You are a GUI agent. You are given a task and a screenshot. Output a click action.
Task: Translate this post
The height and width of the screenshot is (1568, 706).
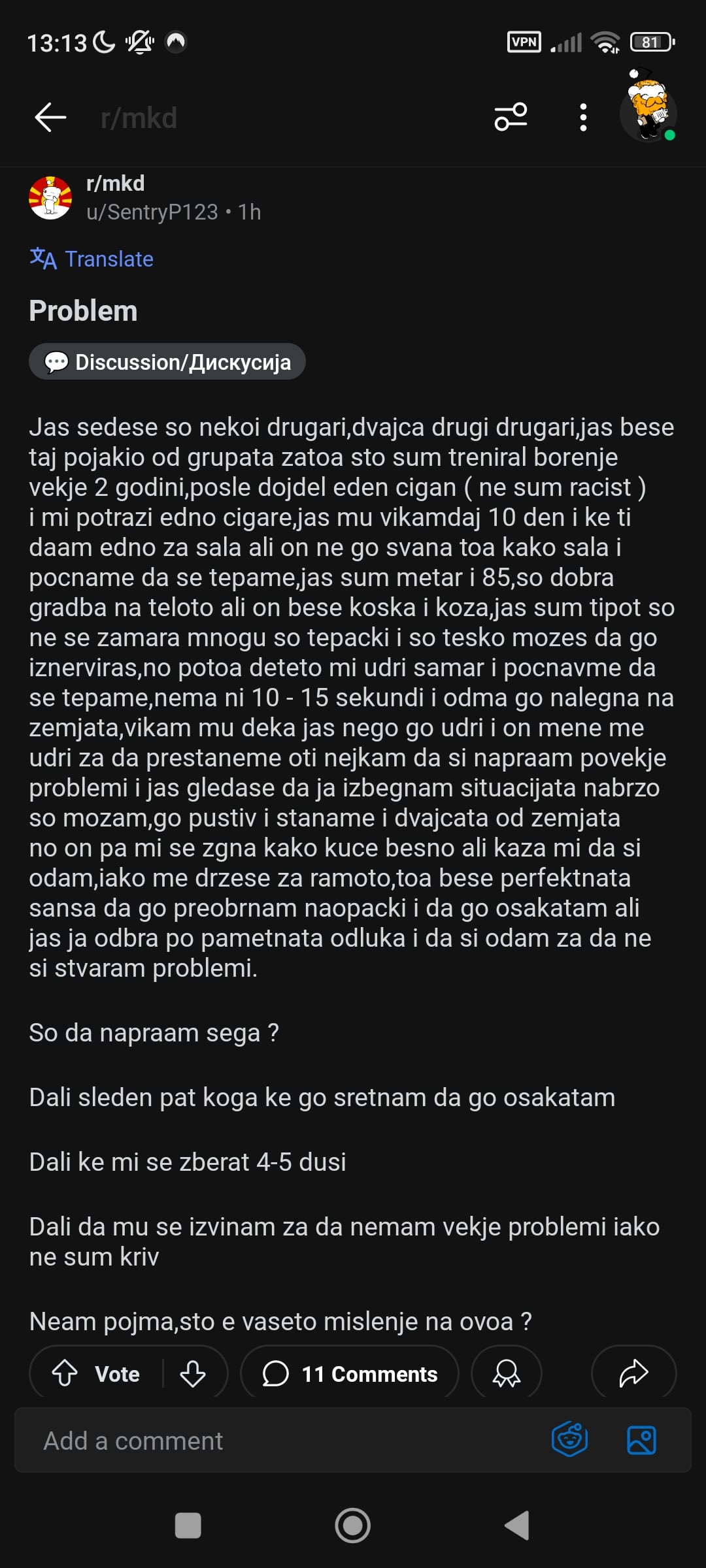pos(92,259)
